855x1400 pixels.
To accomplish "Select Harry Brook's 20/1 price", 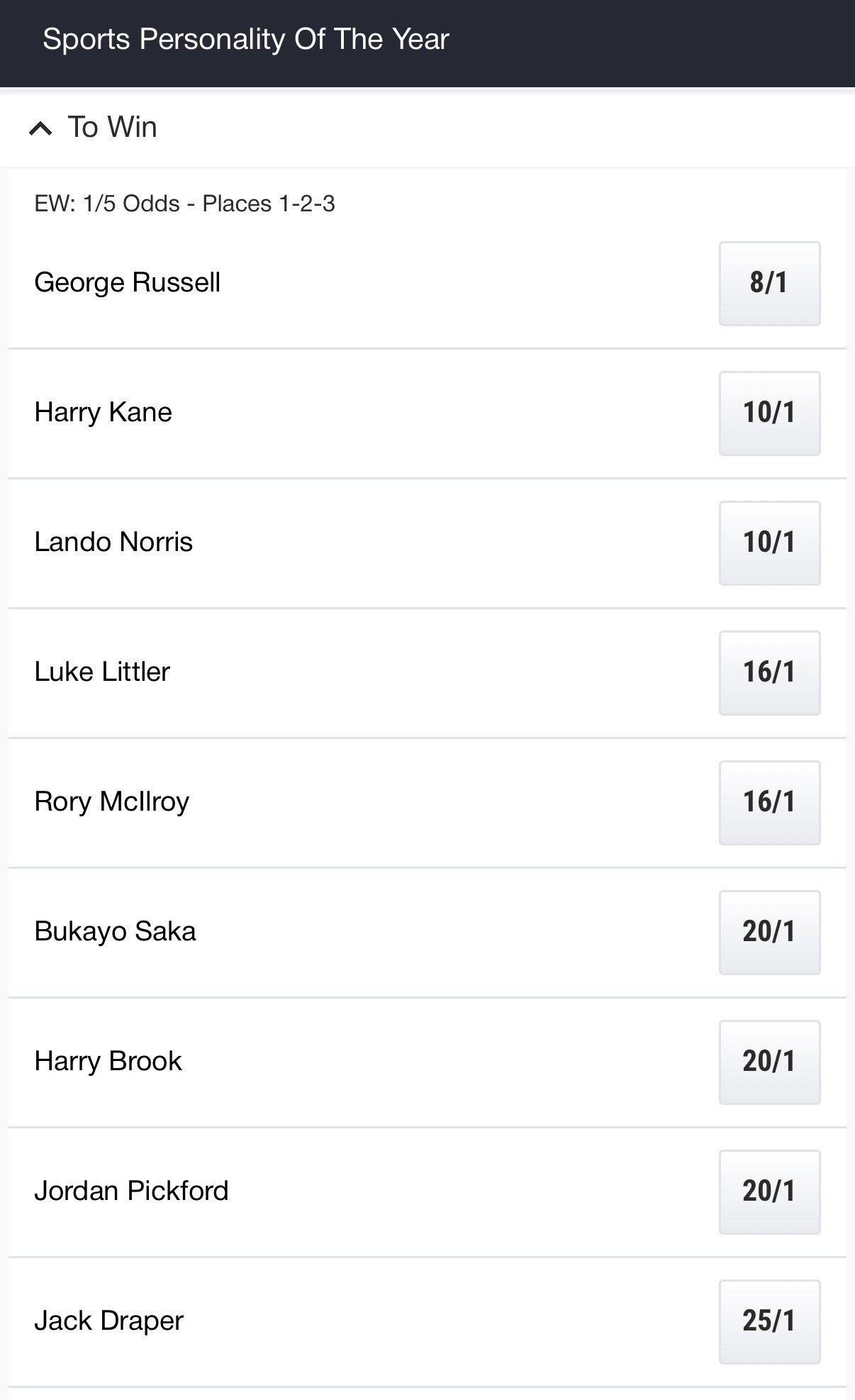I will pyautogui.click(x=769, y=1062).
